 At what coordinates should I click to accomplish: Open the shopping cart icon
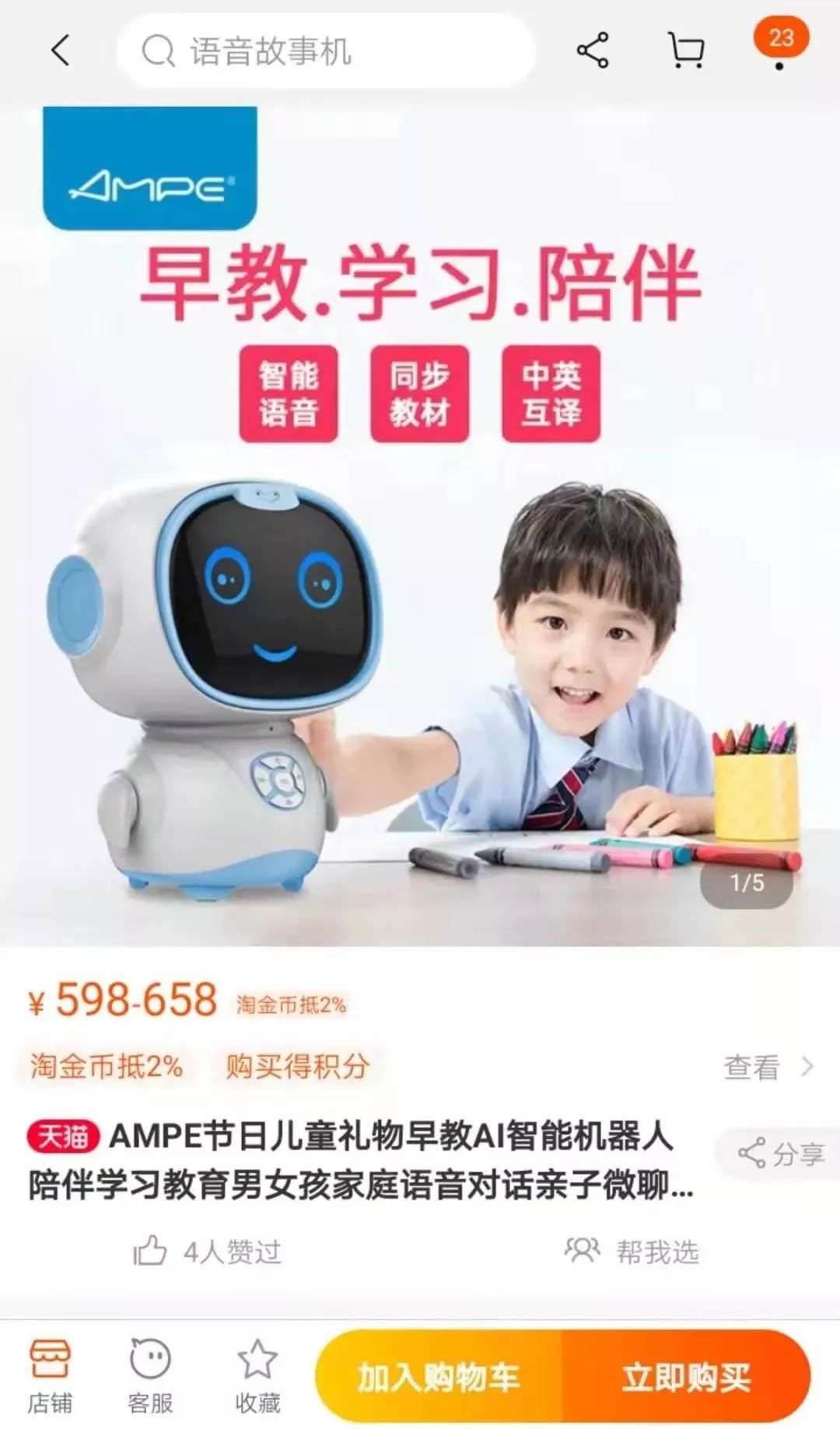click(686, 51)
